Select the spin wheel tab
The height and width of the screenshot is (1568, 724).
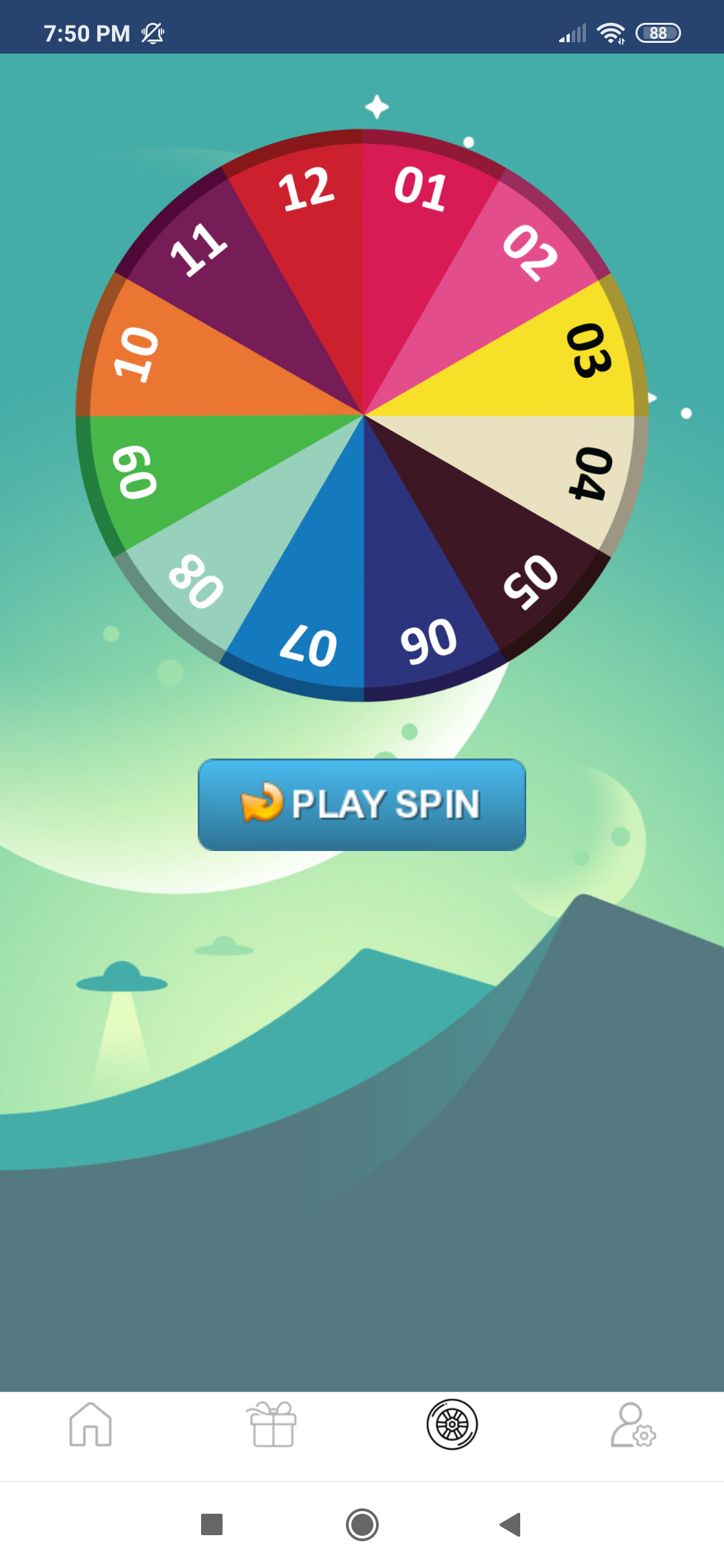click(452, 1425)
